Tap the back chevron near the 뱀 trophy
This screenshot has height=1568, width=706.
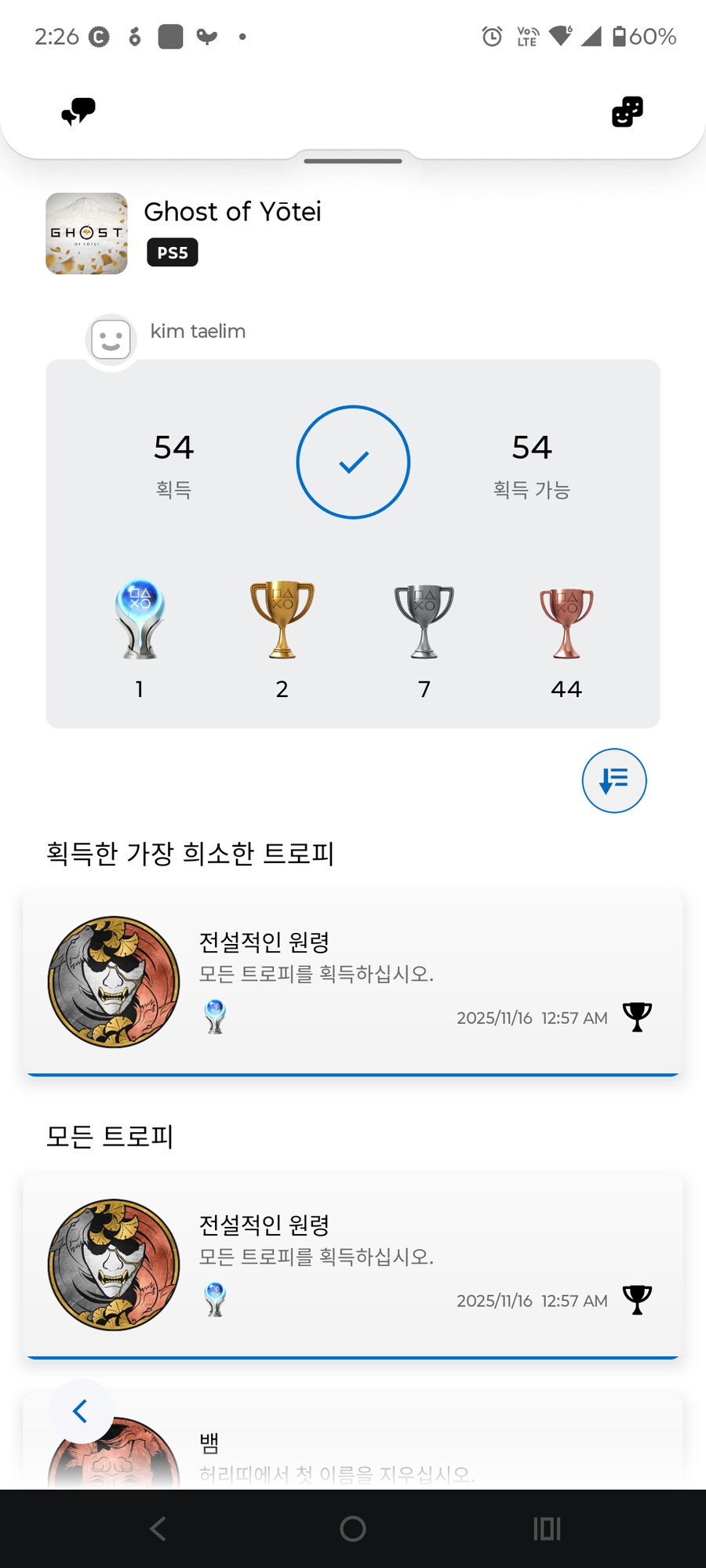(x=79, y=1411)
